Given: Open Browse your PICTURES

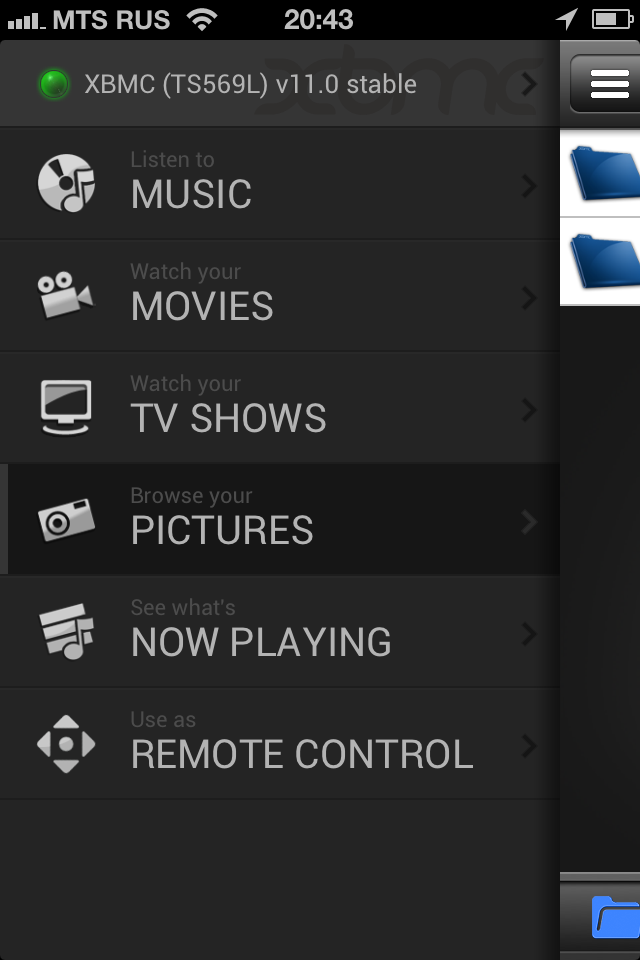Looking at the screenshot, I should click(280, 520).
